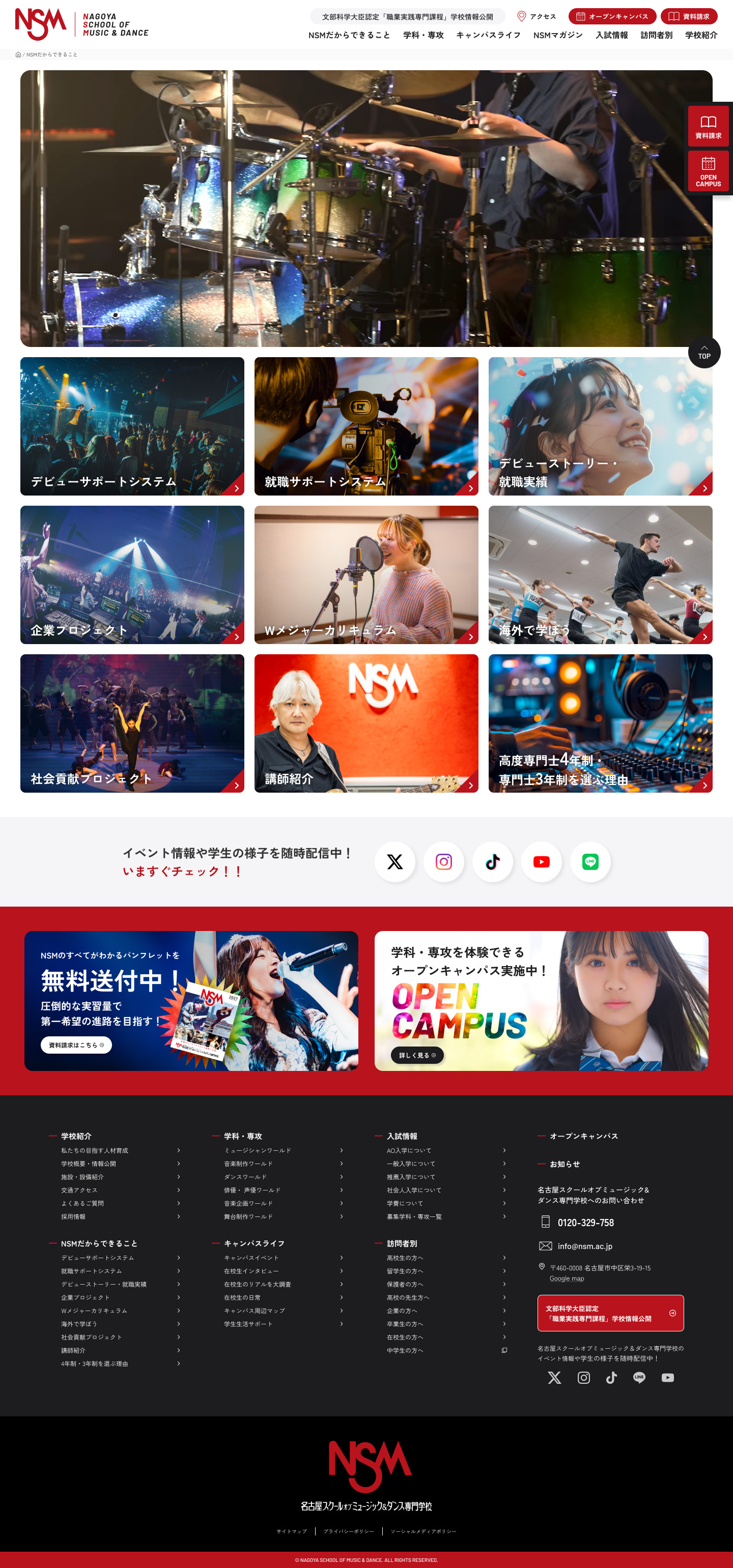Viewport: 733px width, 1568px height.
Task: Open the 海外で学ぼう tile
Action: coord(600,574)
